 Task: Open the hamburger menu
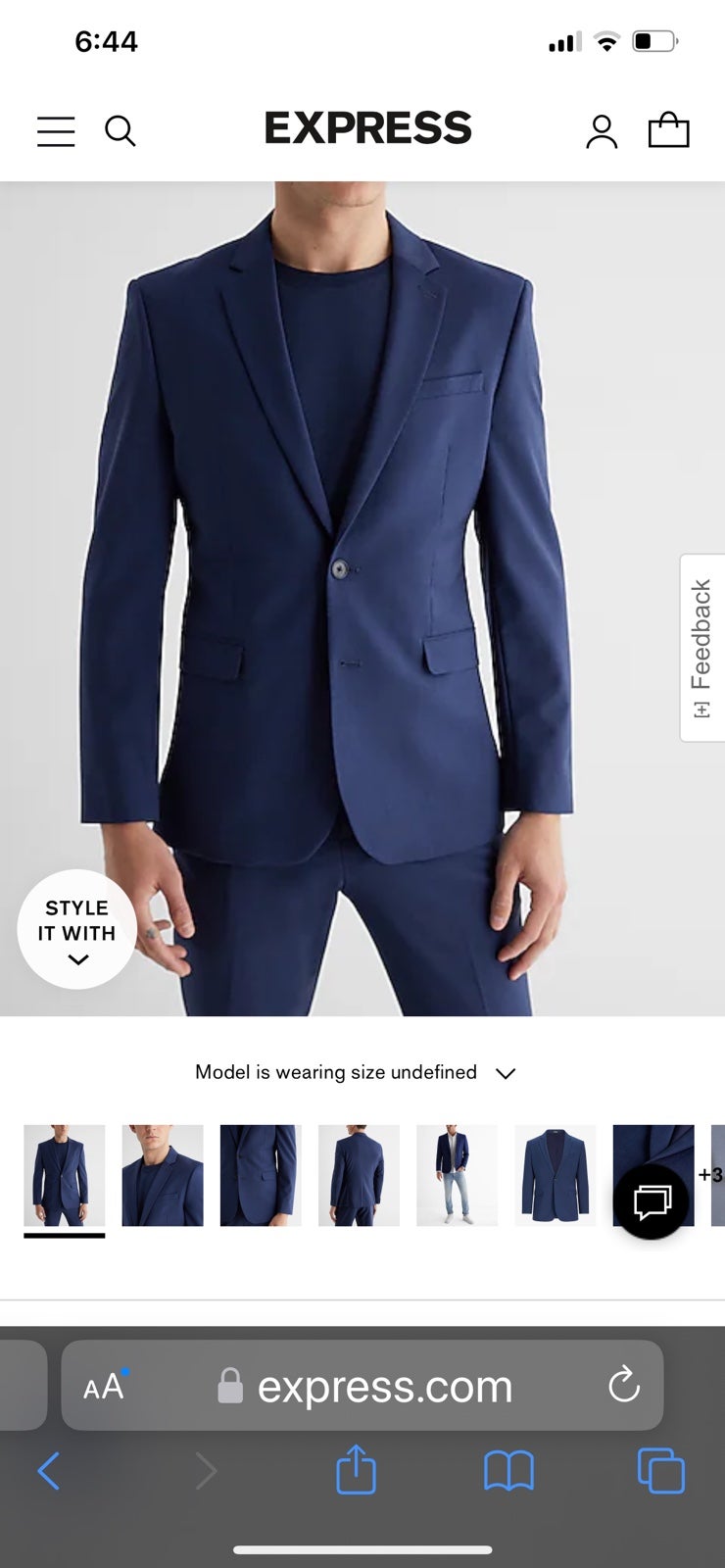56,131
